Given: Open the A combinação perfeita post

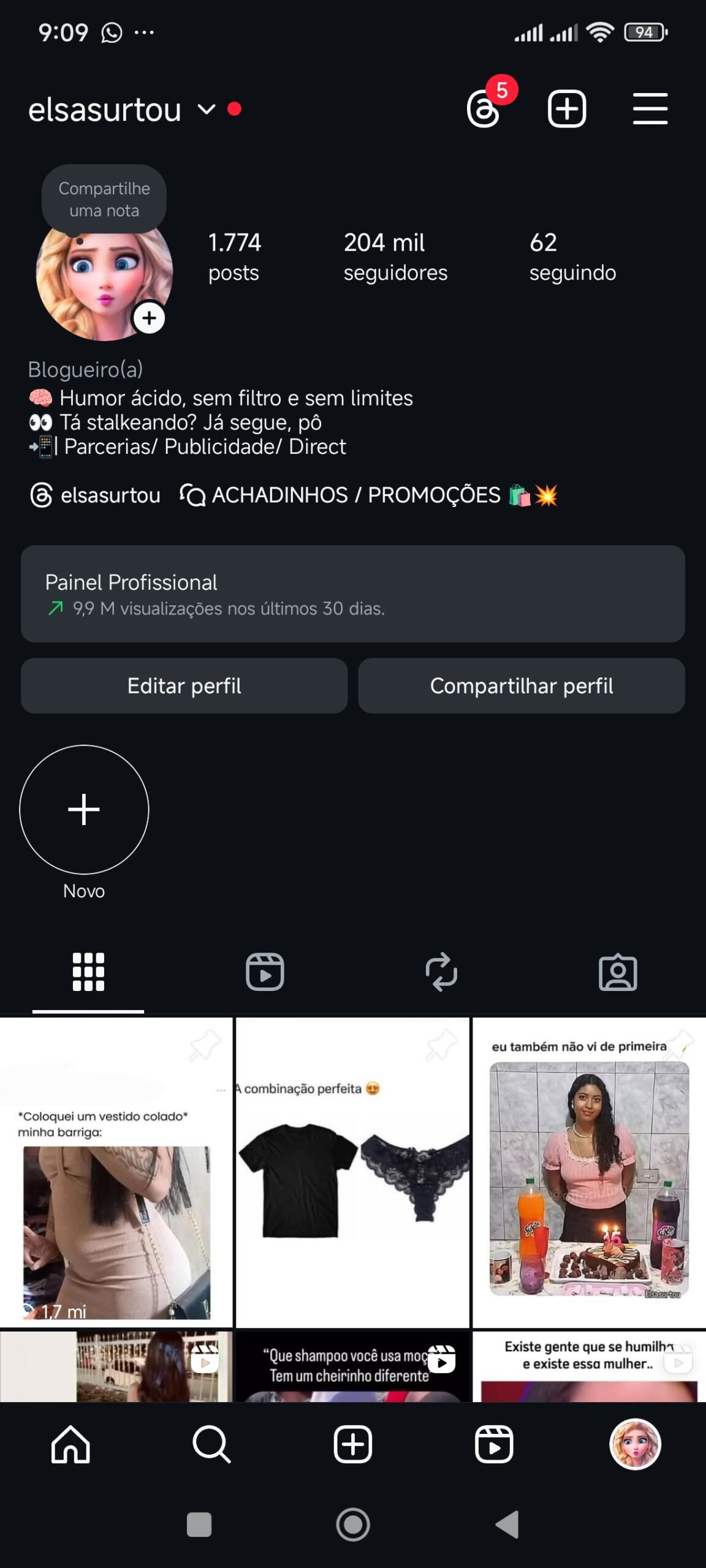Looking at the screenshot, I should 352,1173.
